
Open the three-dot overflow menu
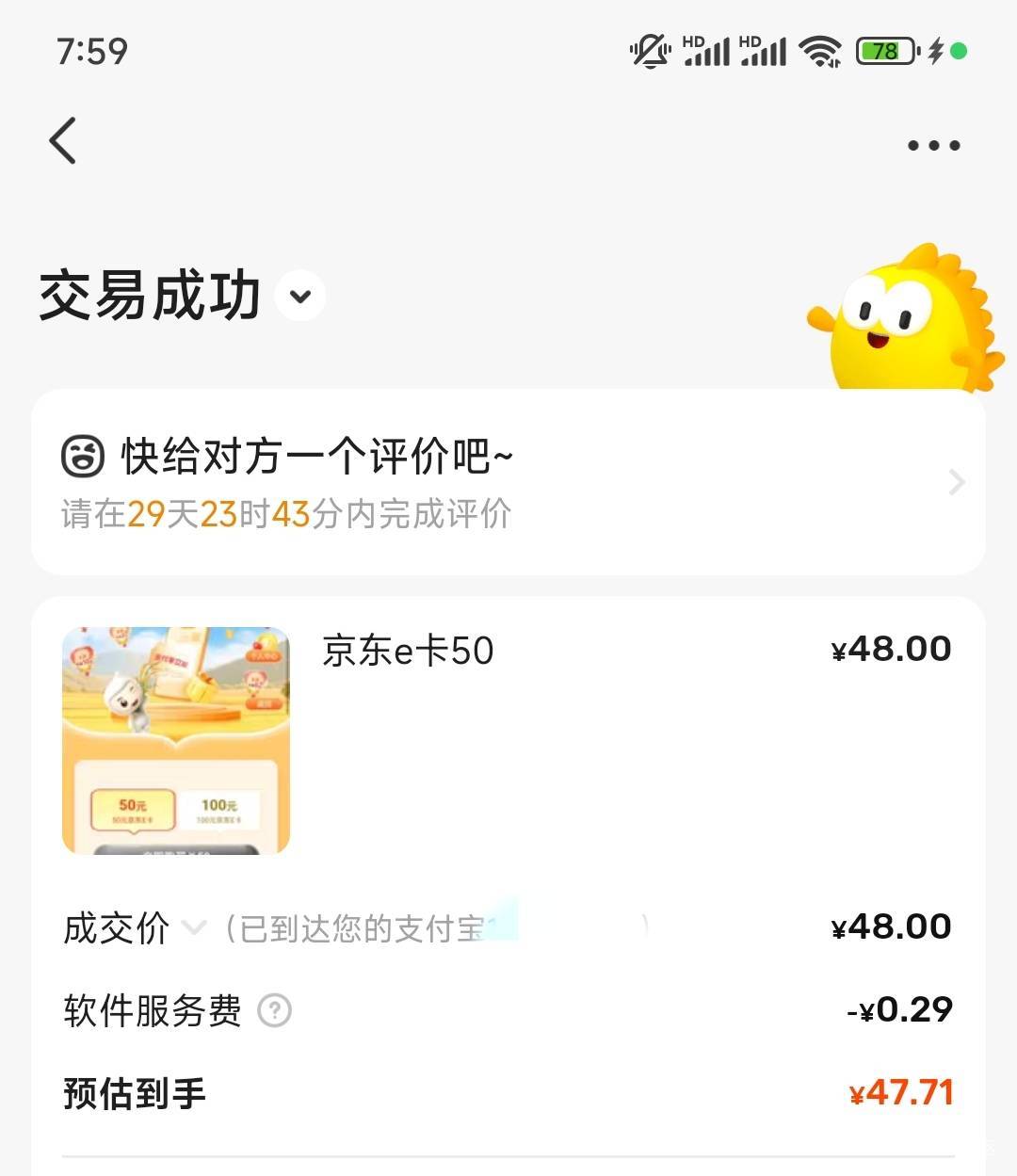tap(933, 145)
